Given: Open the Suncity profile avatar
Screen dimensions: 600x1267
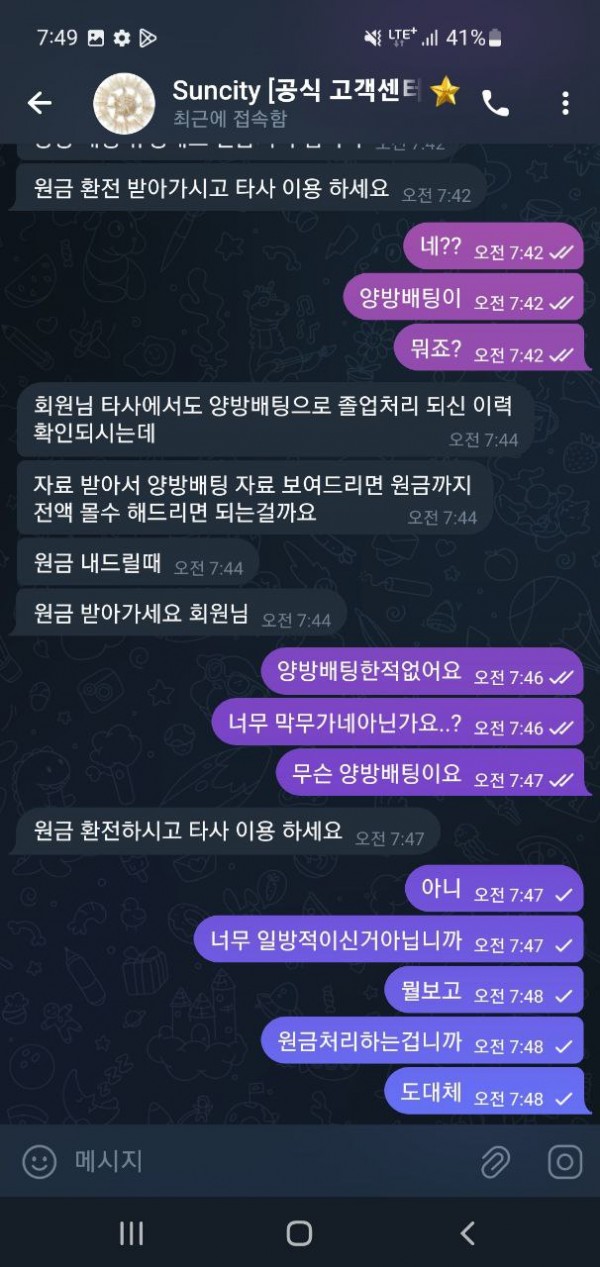Looking at the screenshot, I should tap(124, 102).
